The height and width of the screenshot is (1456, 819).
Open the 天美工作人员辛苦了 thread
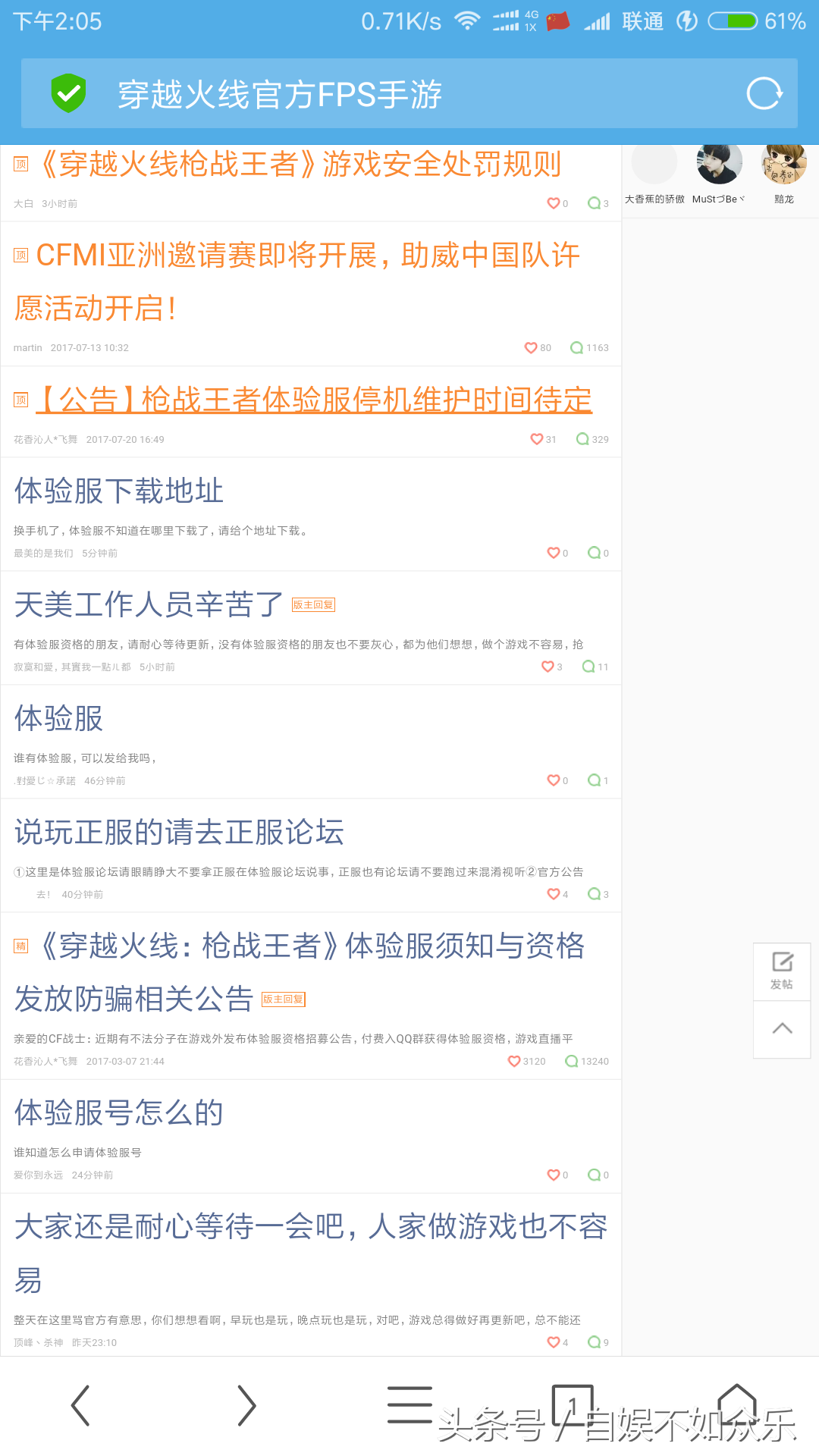pyautogui.click(x=149, y=604)
